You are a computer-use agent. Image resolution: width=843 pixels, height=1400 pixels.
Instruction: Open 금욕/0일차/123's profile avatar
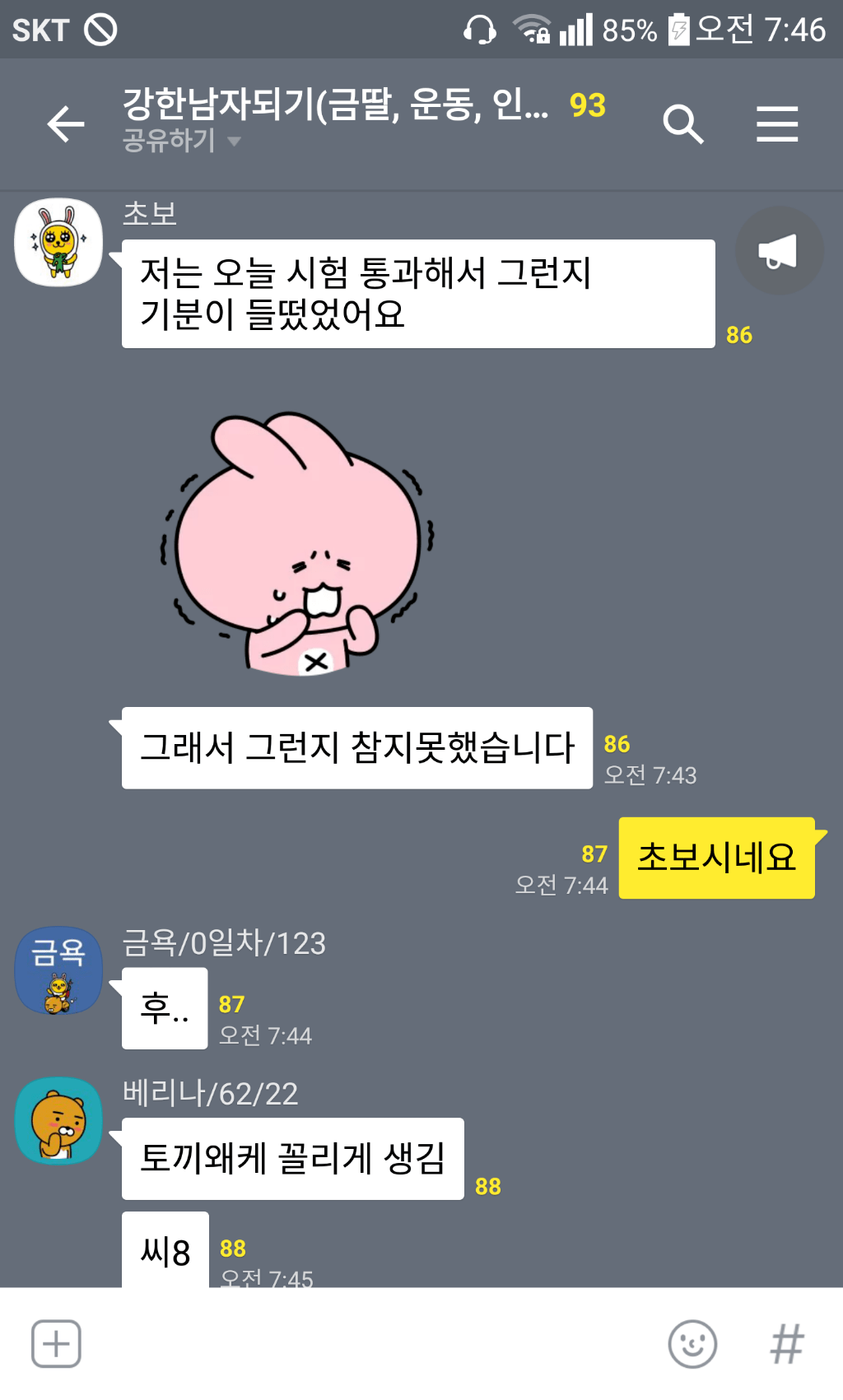[58, 970]
